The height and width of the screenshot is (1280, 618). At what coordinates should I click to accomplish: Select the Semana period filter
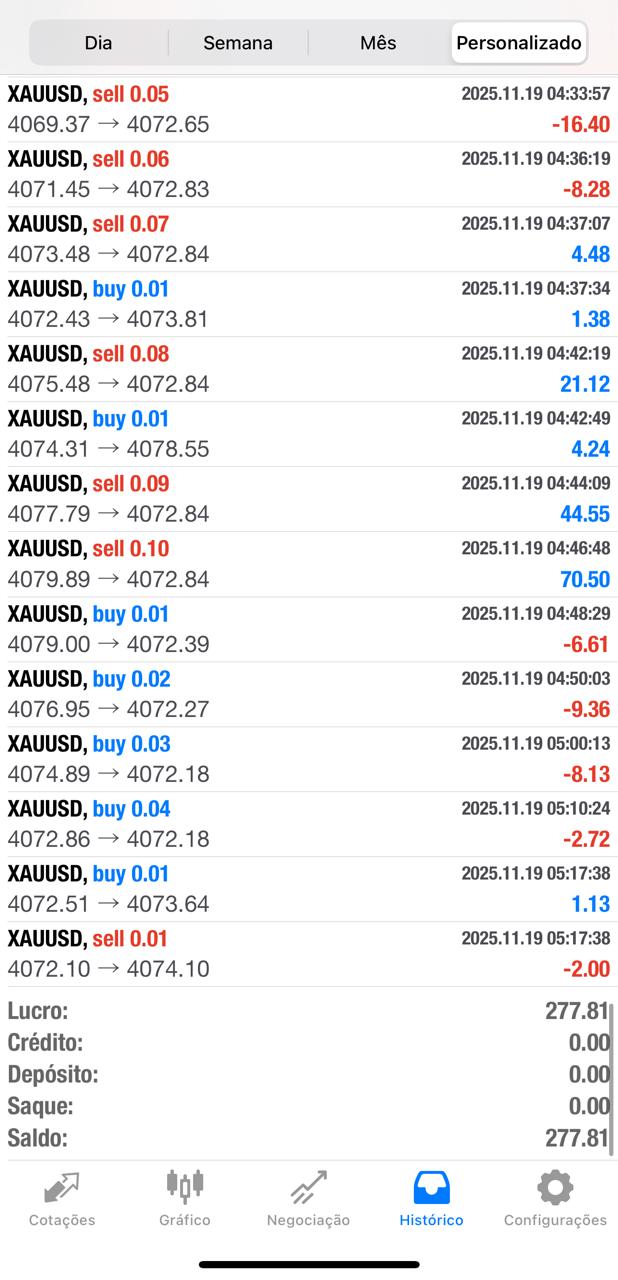pyautogui.click(x=238, y=43)
